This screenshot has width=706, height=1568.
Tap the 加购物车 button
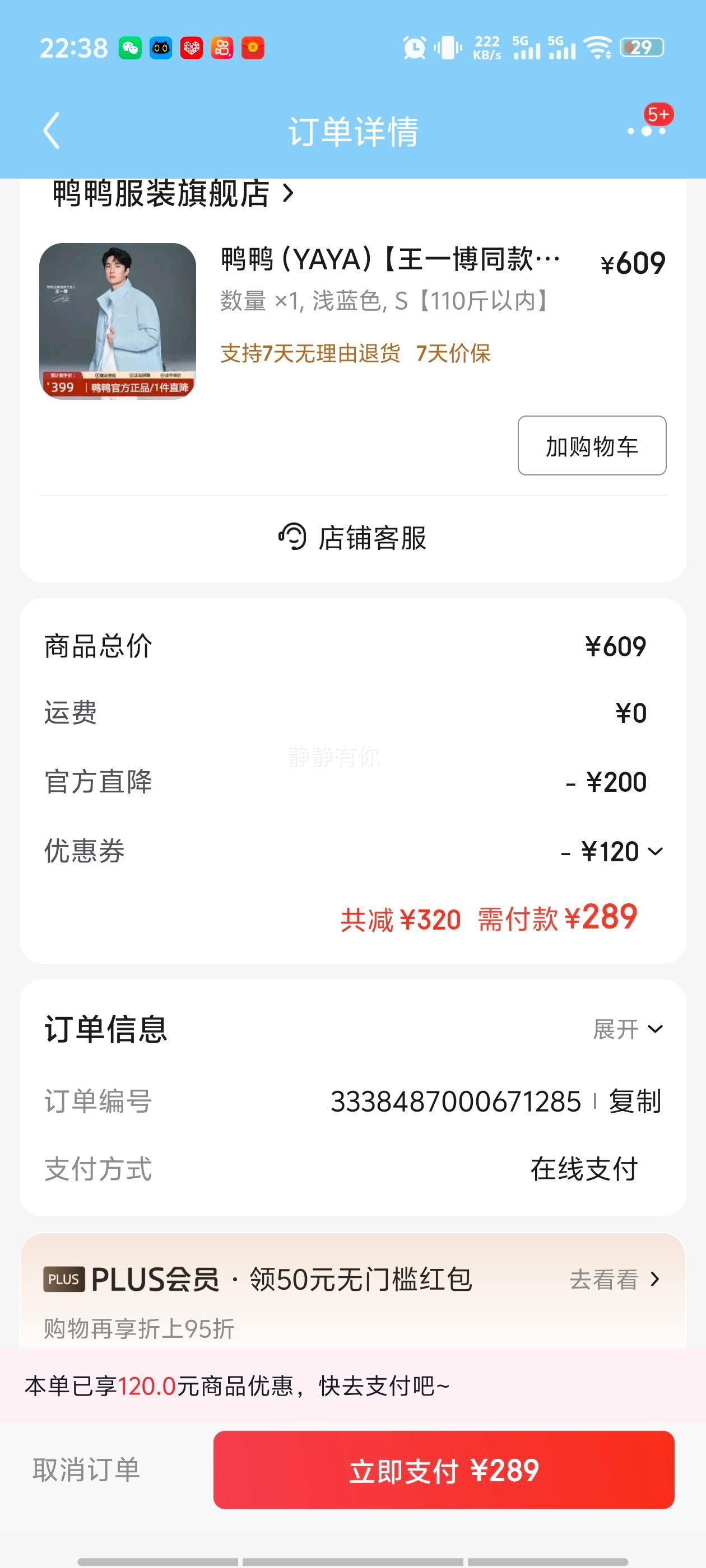tap(592, 446)
